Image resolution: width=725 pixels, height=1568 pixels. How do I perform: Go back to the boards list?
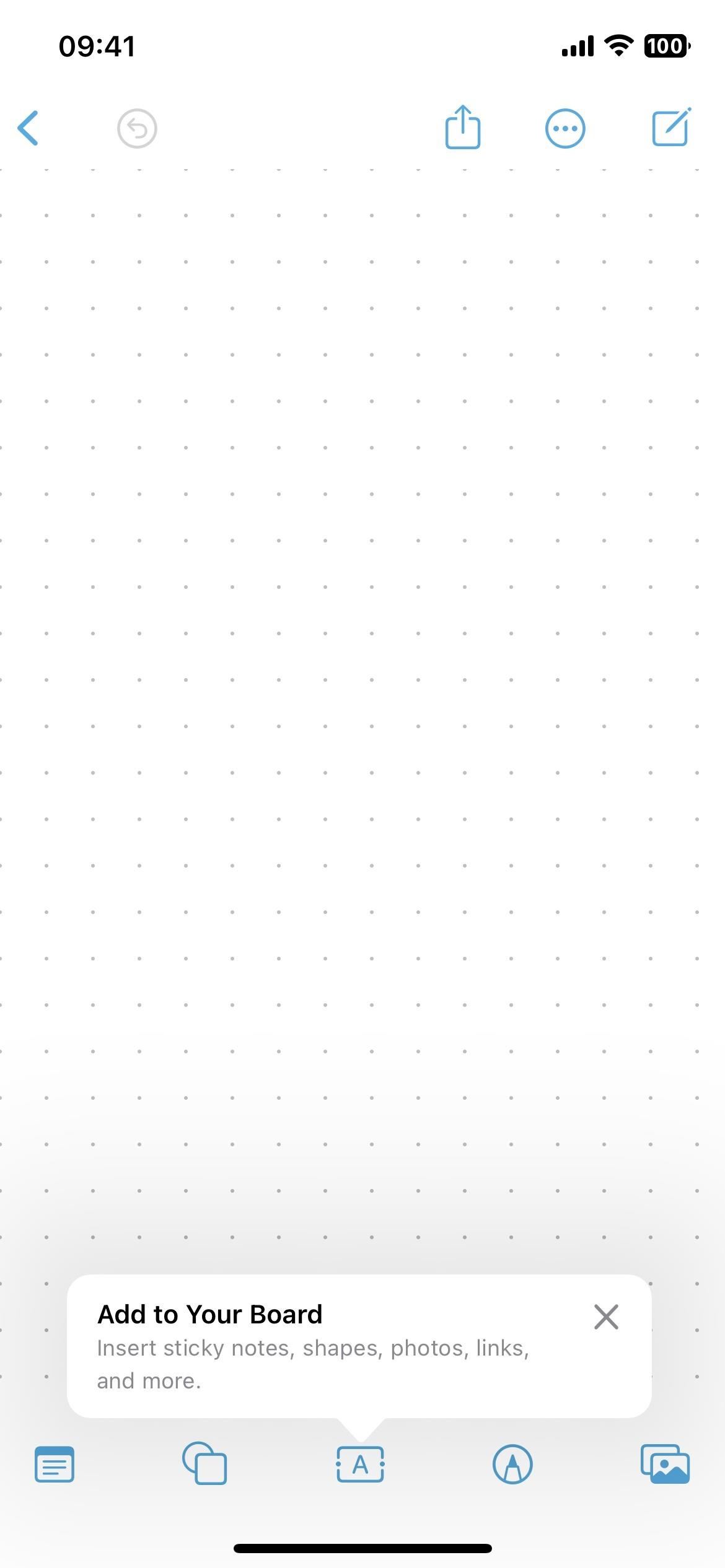point(29,129)
